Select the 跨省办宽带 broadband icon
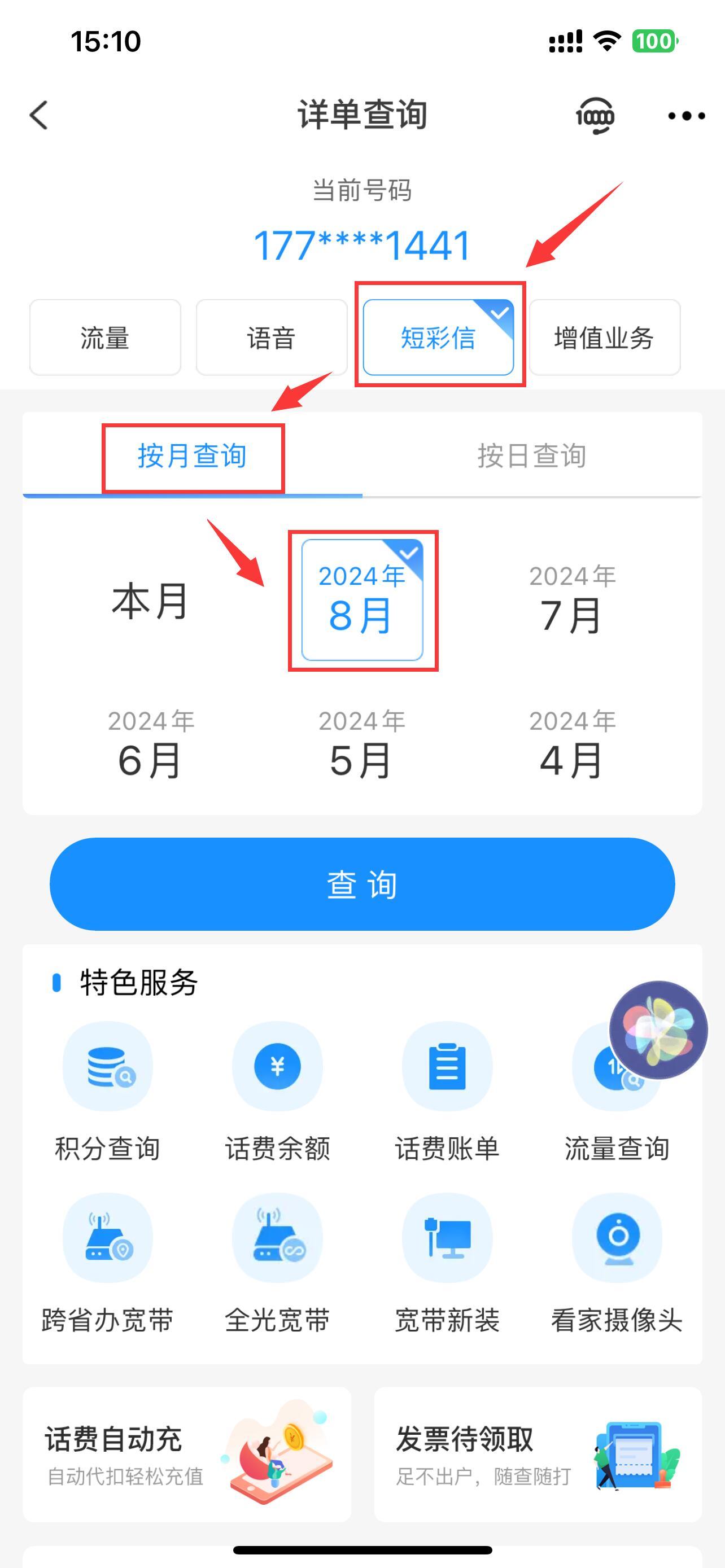 tap(108, 1239)
